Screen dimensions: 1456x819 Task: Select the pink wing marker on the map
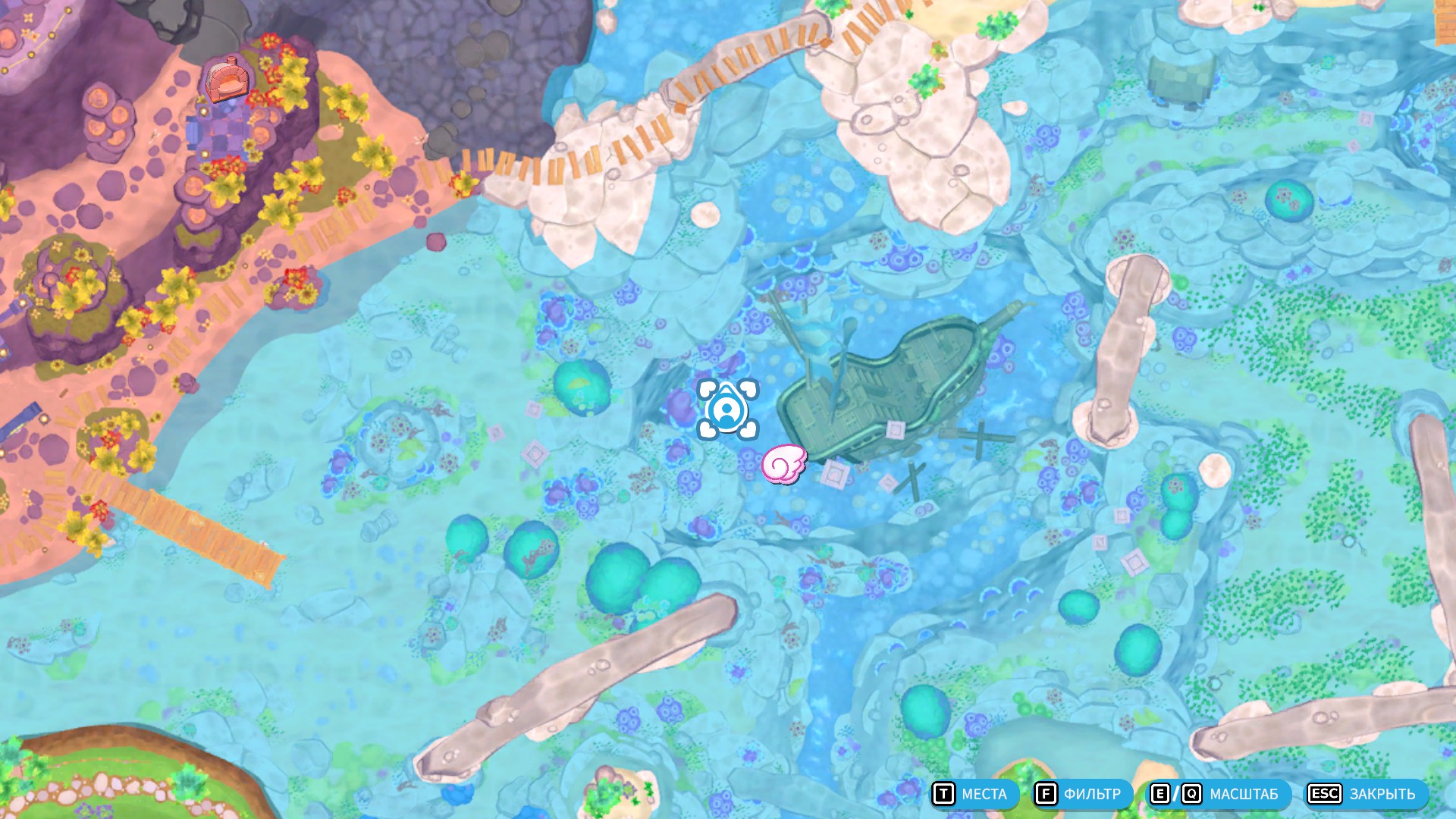(x=784, y=464)
